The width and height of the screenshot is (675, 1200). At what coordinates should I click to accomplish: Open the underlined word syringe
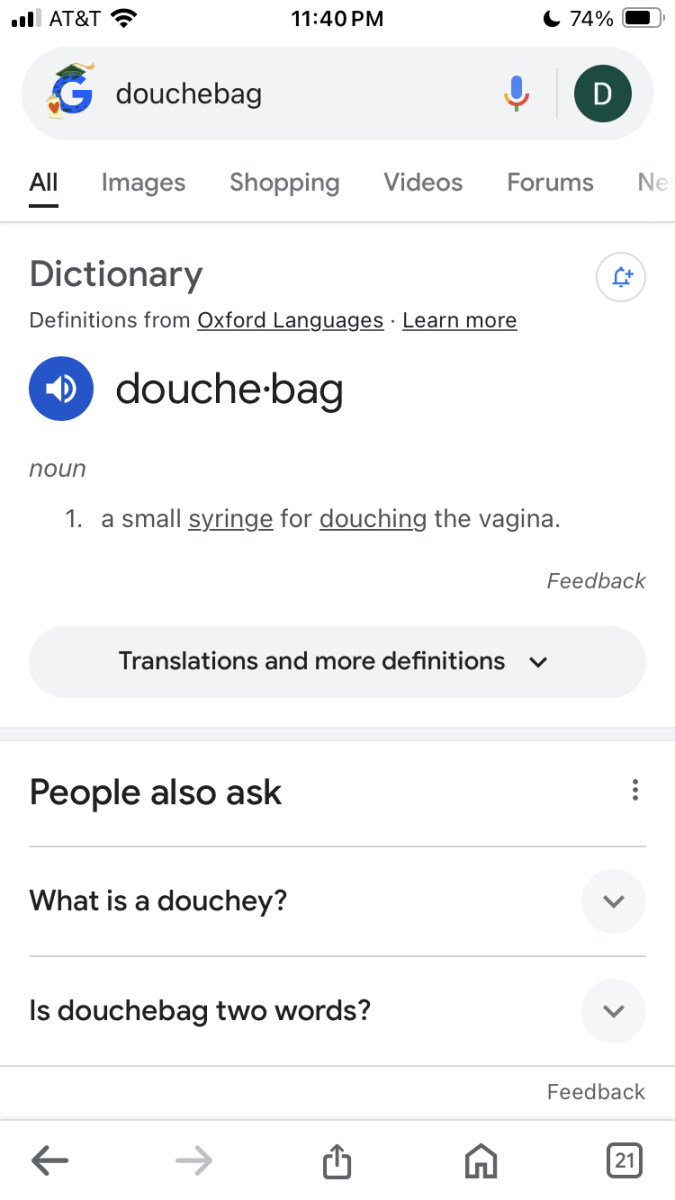click(230, 520)
